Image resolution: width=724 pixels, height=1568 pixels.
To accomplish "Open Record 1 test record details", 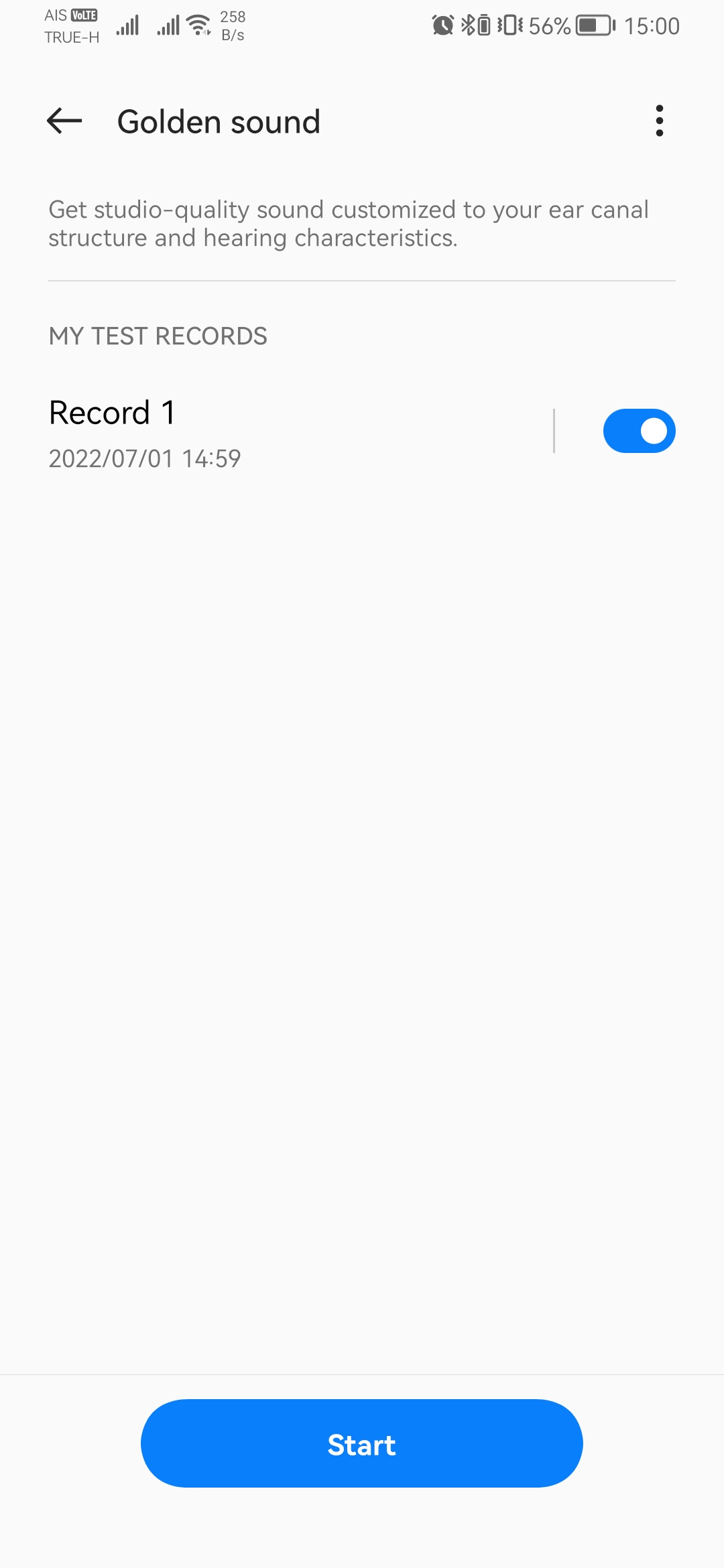I will point(295,432).
